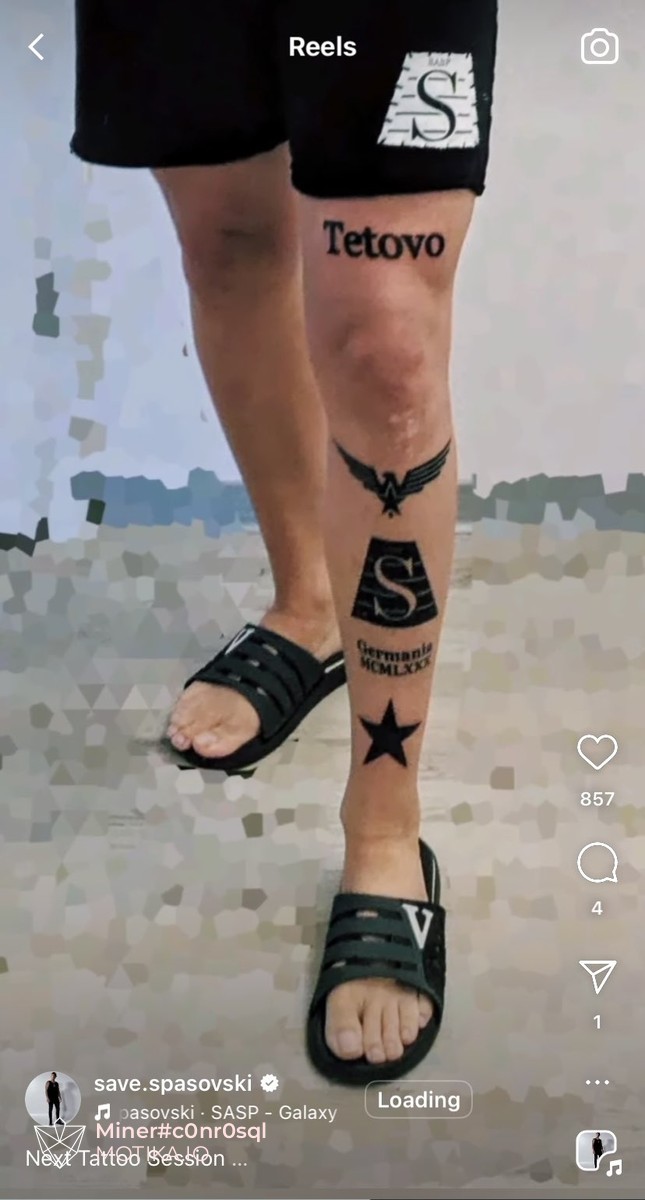Go back from Reels

(x=37, y=47)
